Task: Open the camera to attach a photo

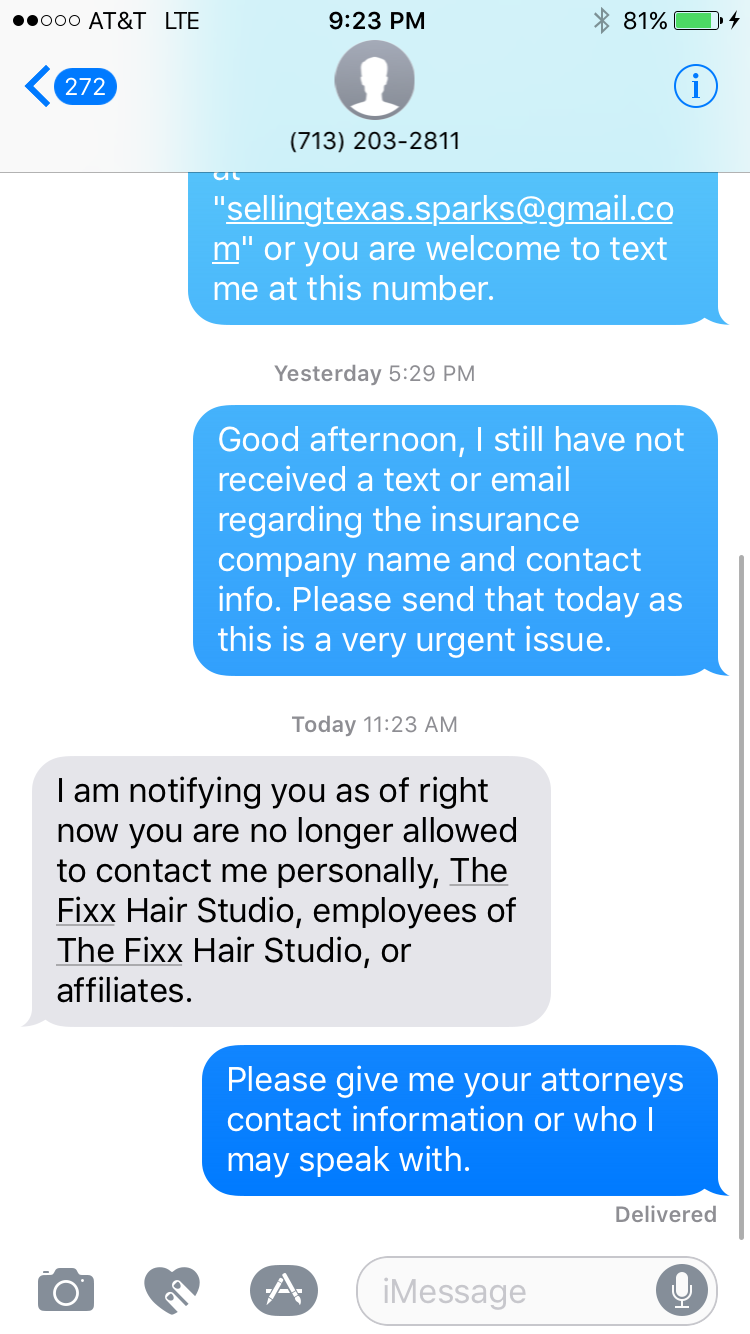Action: pyautogui.click(x=66, y=1290)
